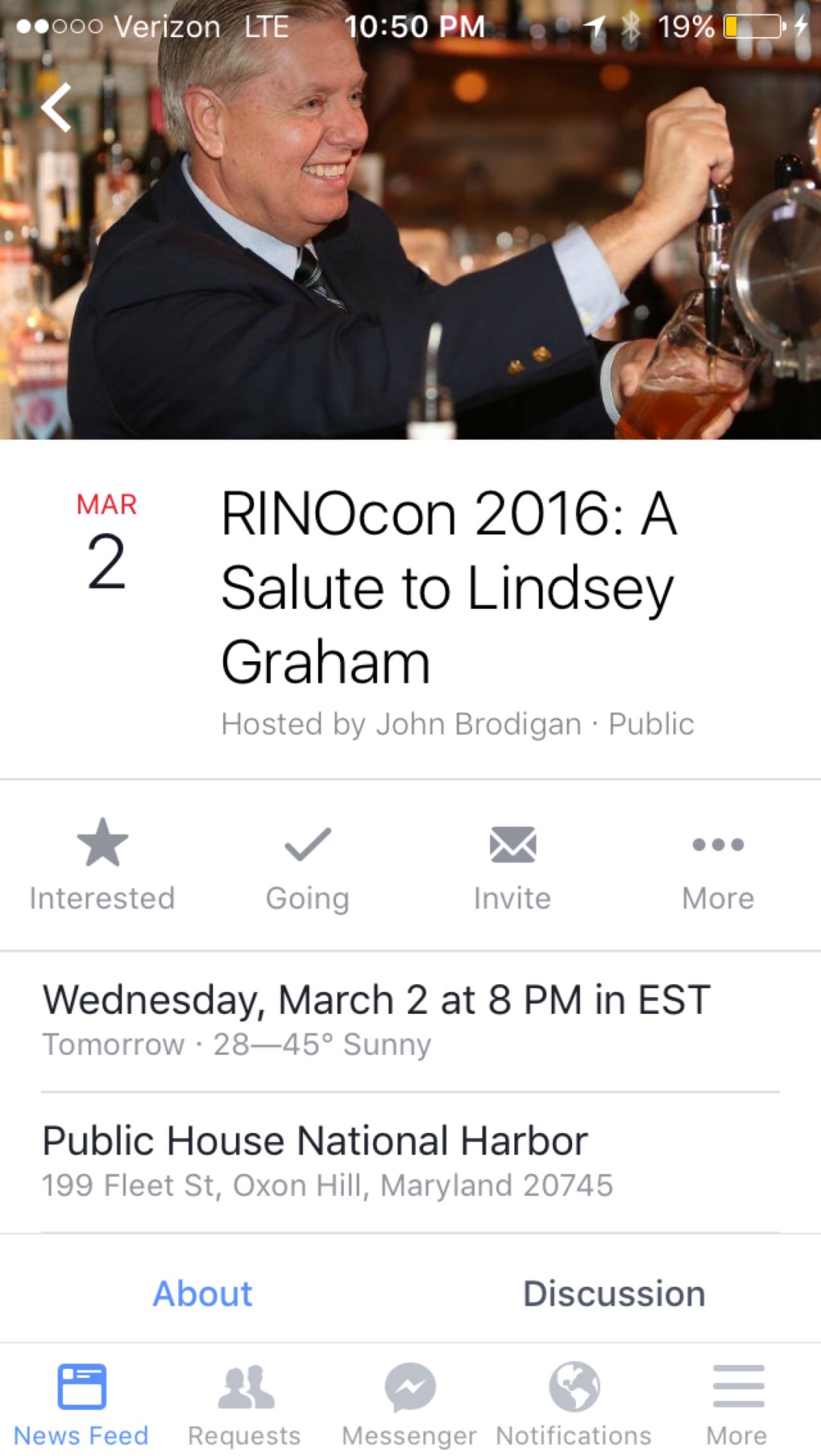Select Going for RINOcon 2016
821x1456 pixels.
point(307,864)
